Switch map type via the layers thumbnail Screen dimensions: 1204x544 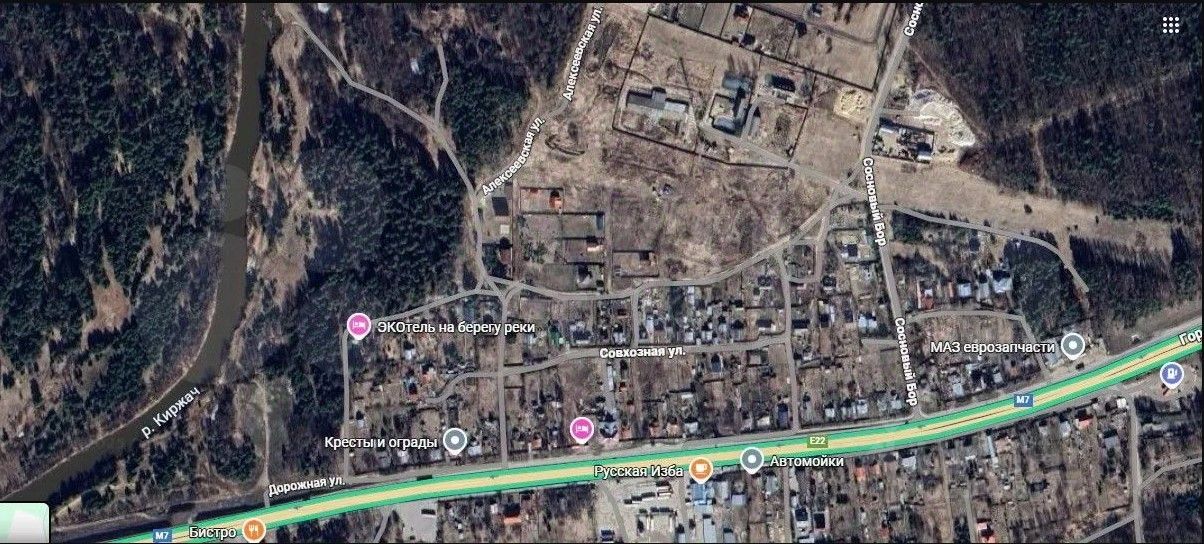click(24, 521)
